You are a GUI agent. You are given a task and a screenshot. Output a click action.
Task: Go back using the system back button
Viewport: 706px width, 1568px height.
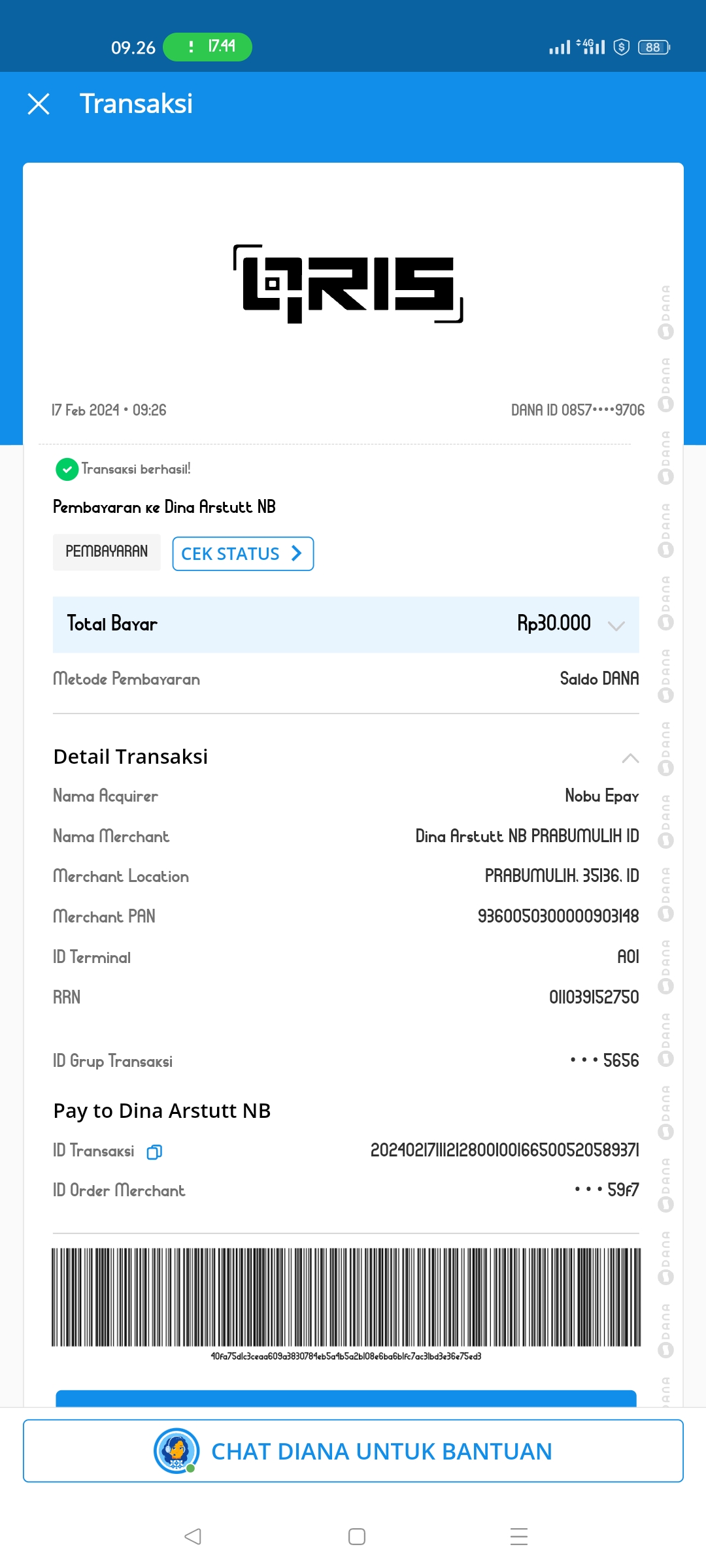[193, 1536]
